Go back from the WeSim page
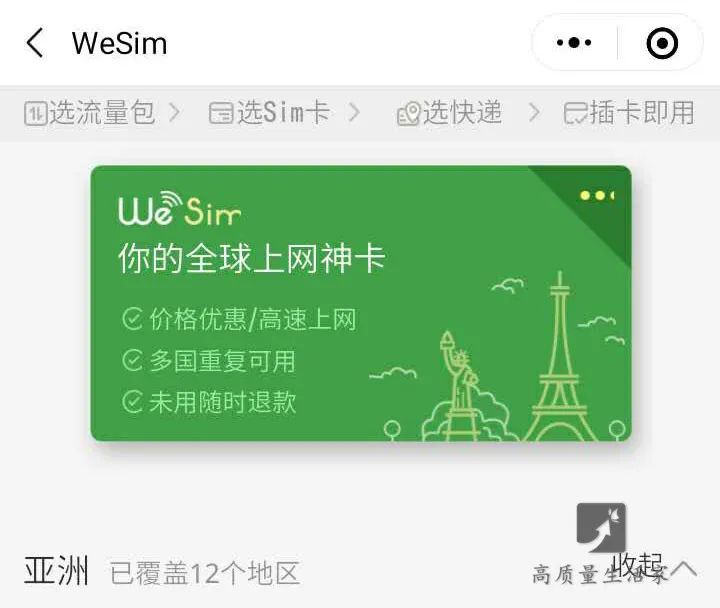This screenshot has width=720, height=608. coord(35,43)
